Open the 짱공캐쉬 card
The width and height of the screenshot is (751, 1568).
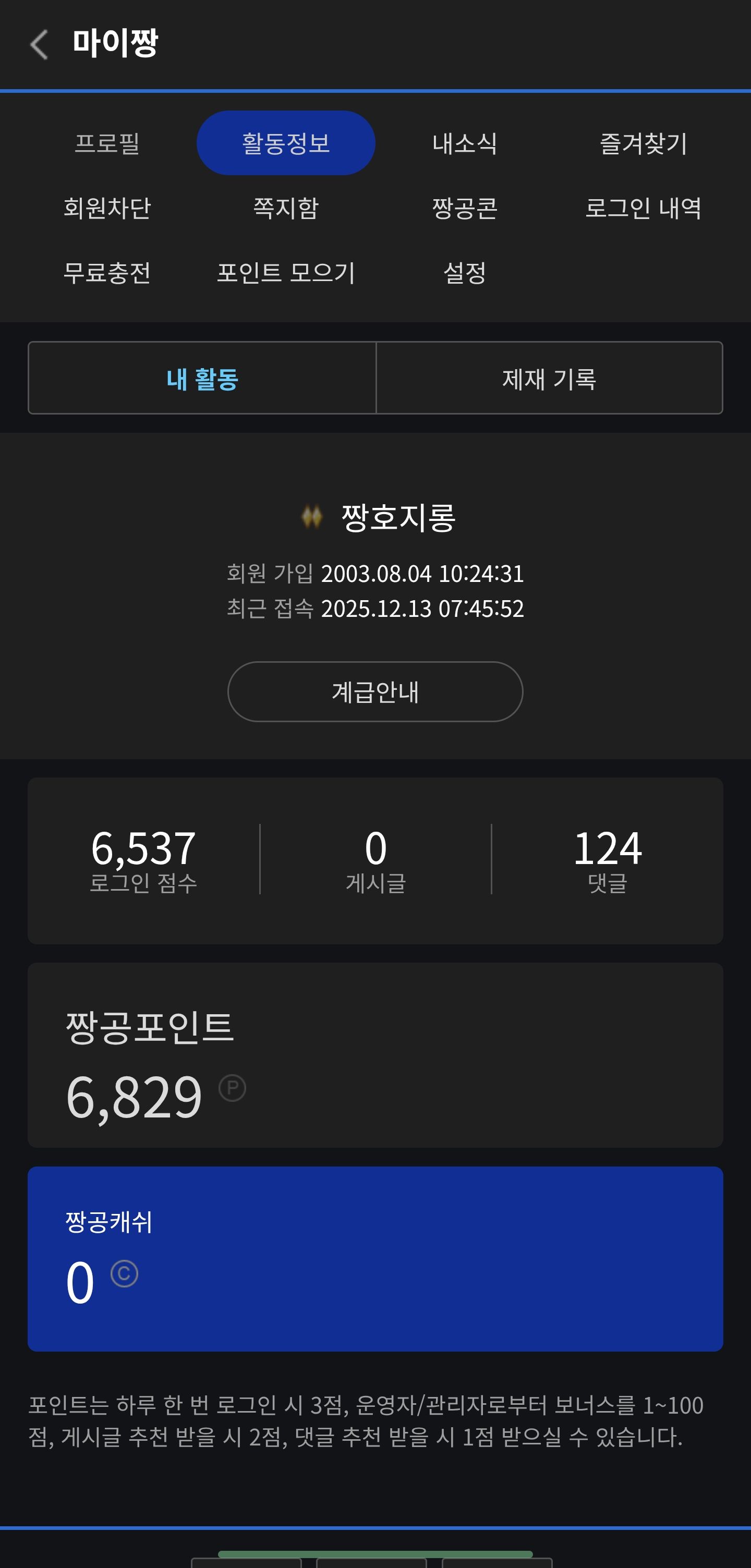pos(375,1258)
